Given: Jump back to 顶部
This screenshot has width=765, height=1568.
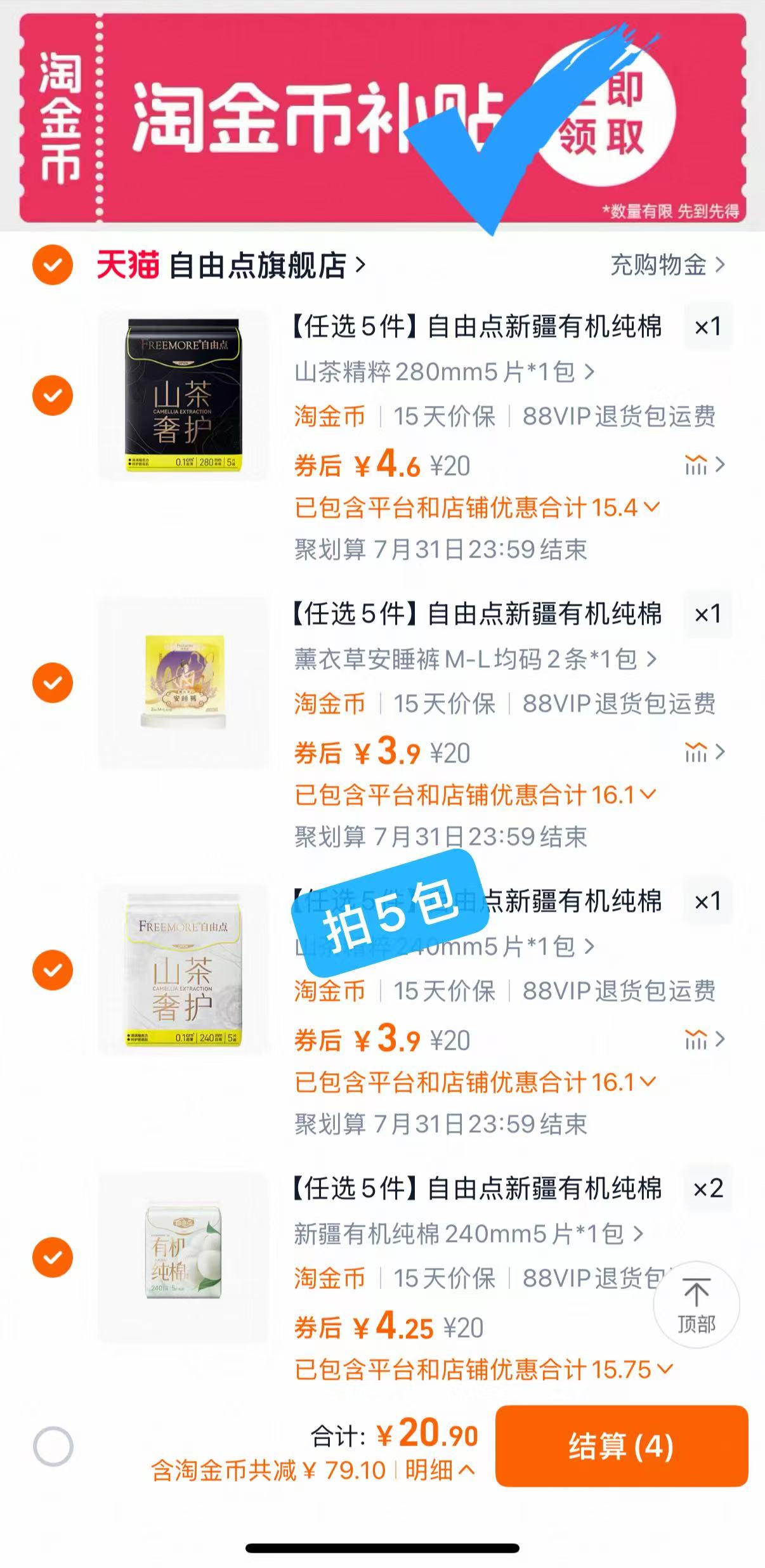Looking at the screenshot, I should (x=696, y=1304).
